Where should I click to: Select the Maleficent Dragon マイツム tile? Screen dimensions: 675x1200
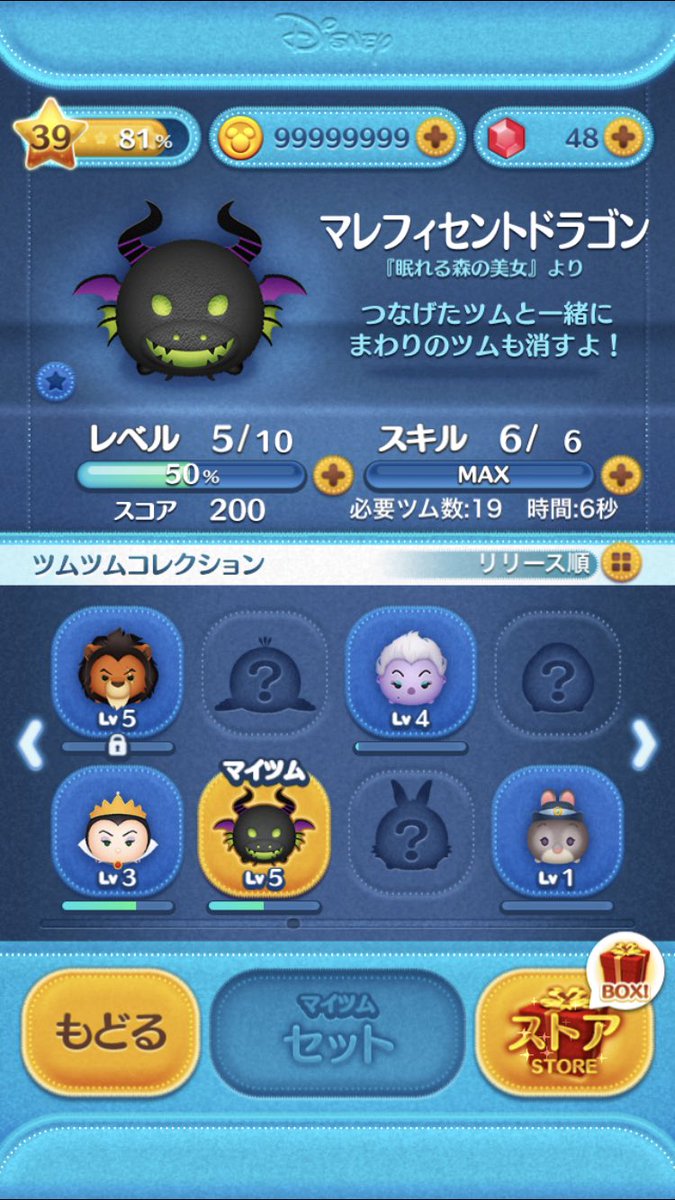click(264, 829)
